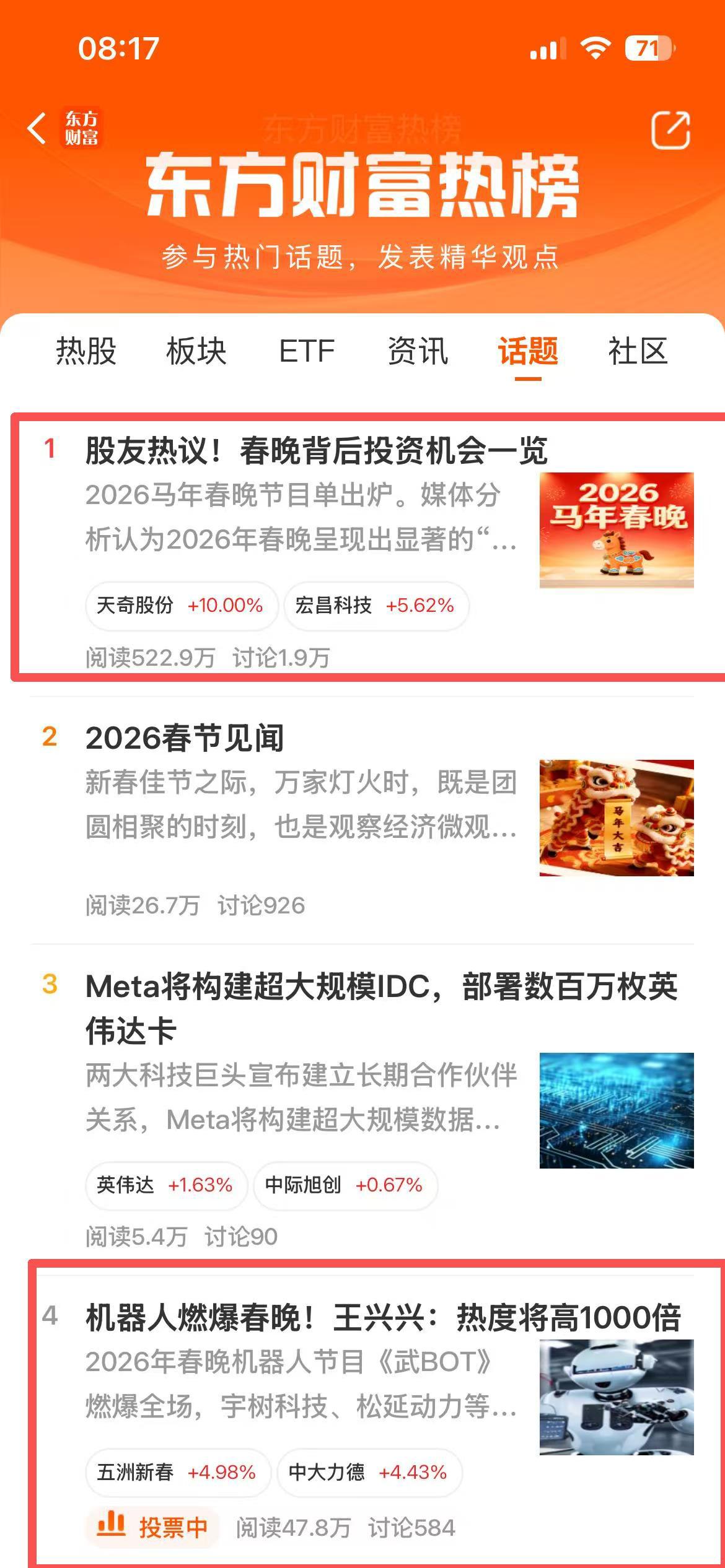Tap the 话题 tab
Viewport: 725px width, 1568px height.
(x=528, y=351)
